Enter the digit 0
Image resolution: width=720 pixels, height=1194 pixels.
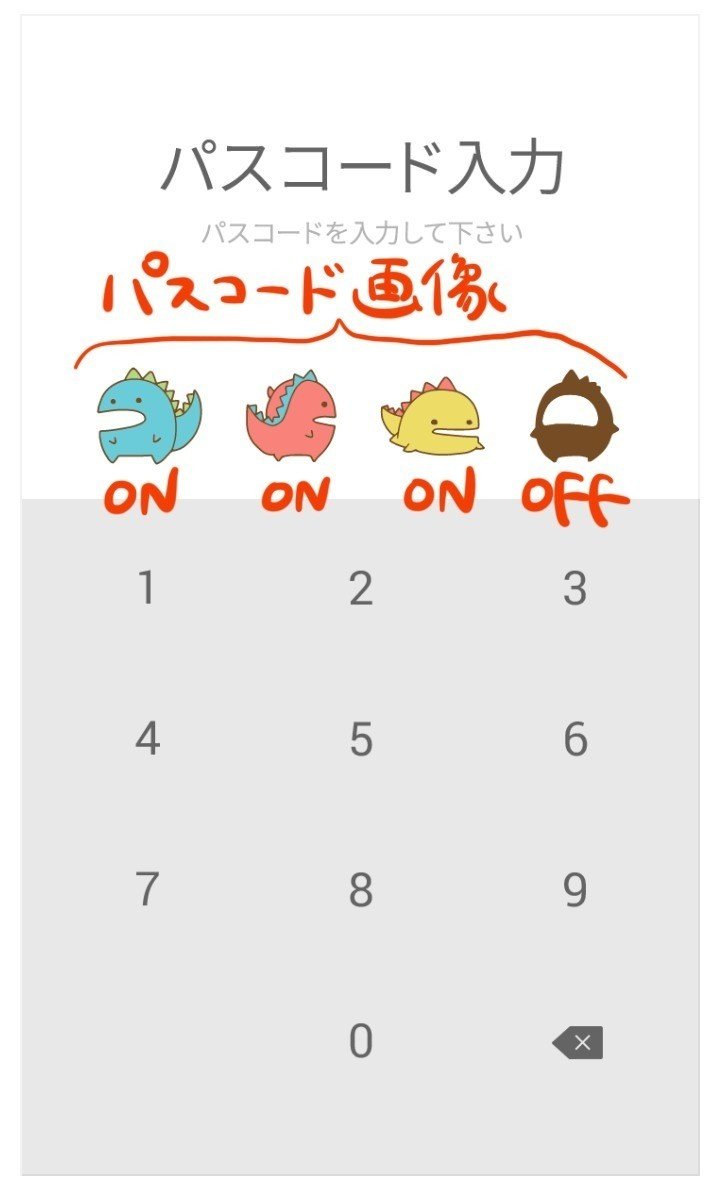361,1042
